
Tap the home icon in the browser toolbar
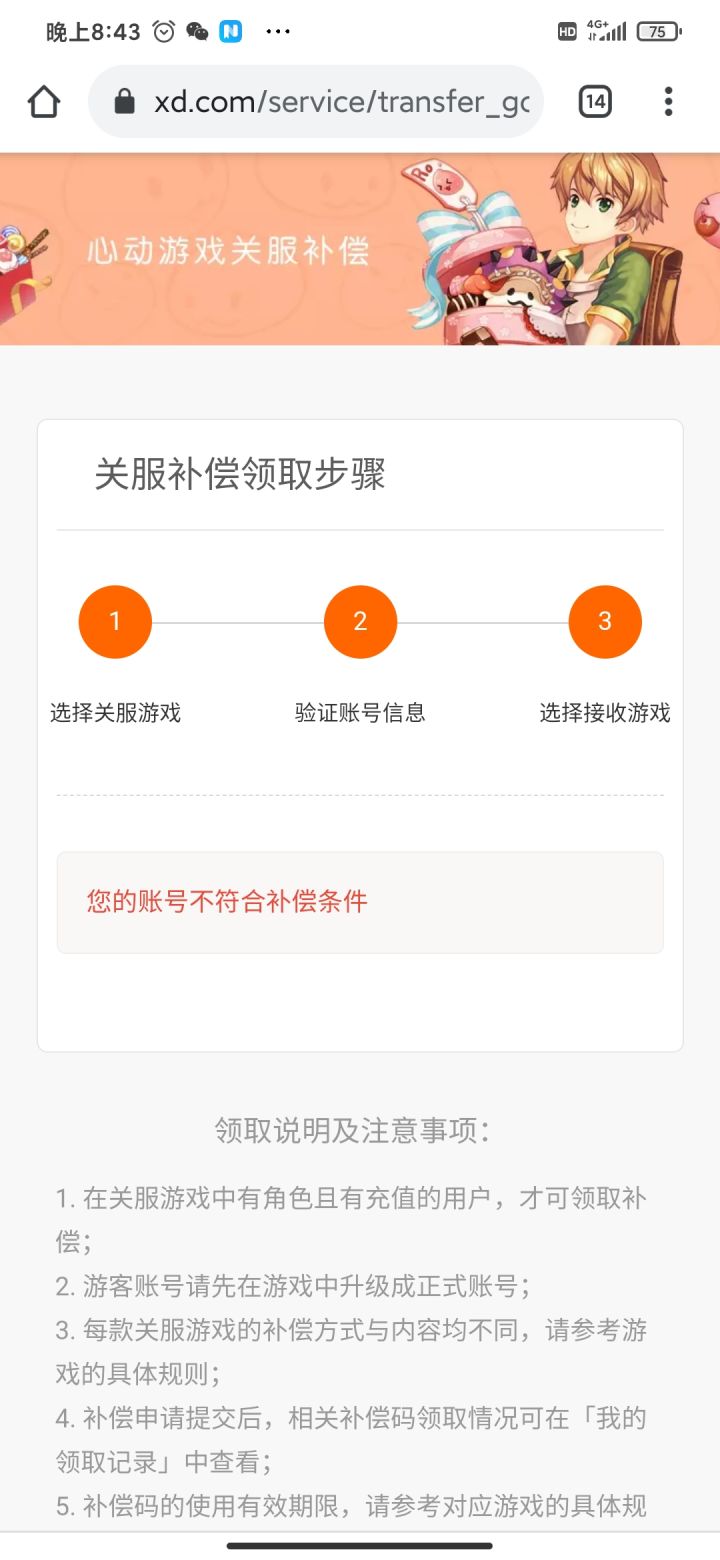click(x=43, y=101)
